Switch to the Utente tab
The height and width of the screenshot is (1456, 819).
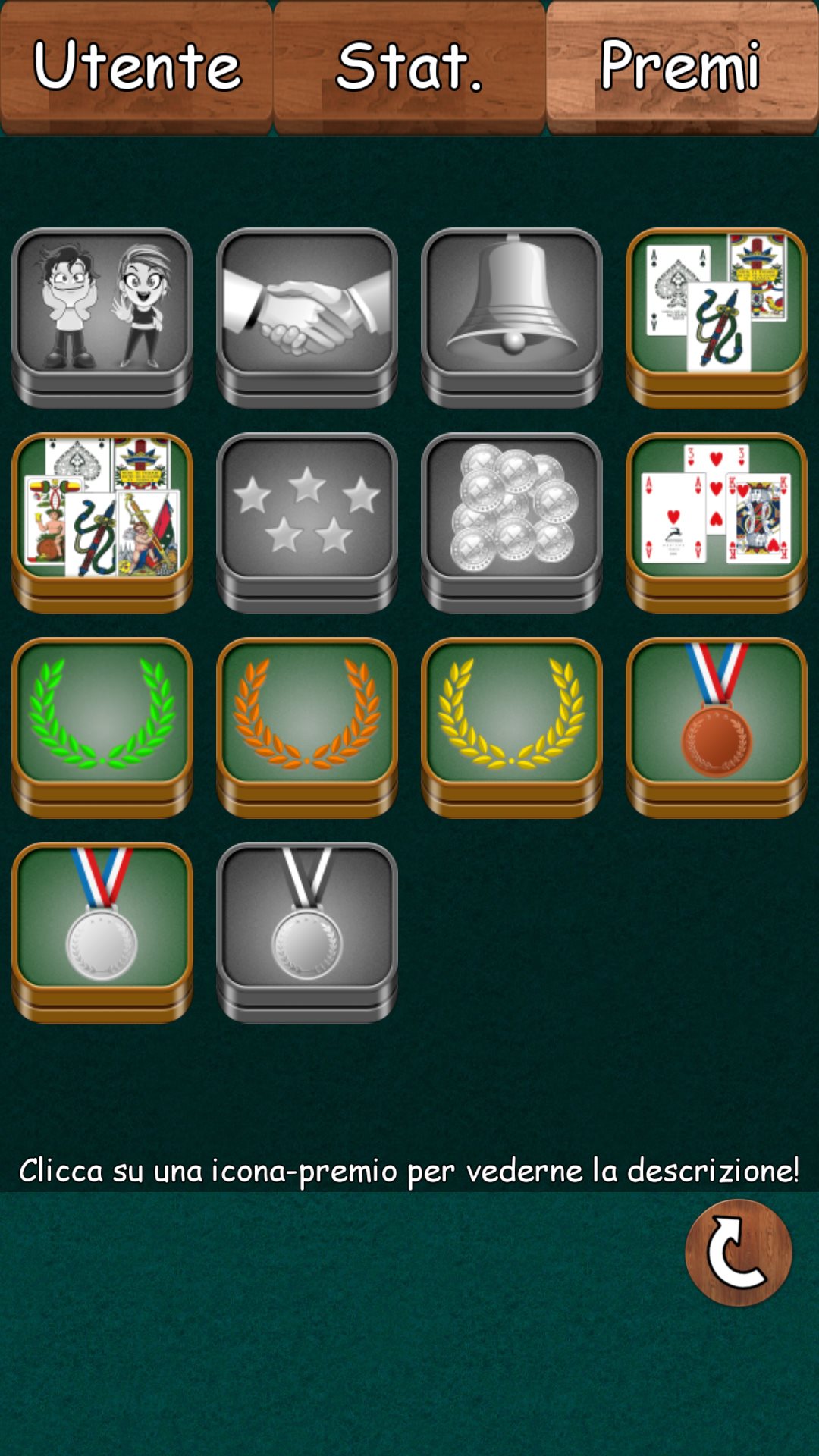(136, 67)
